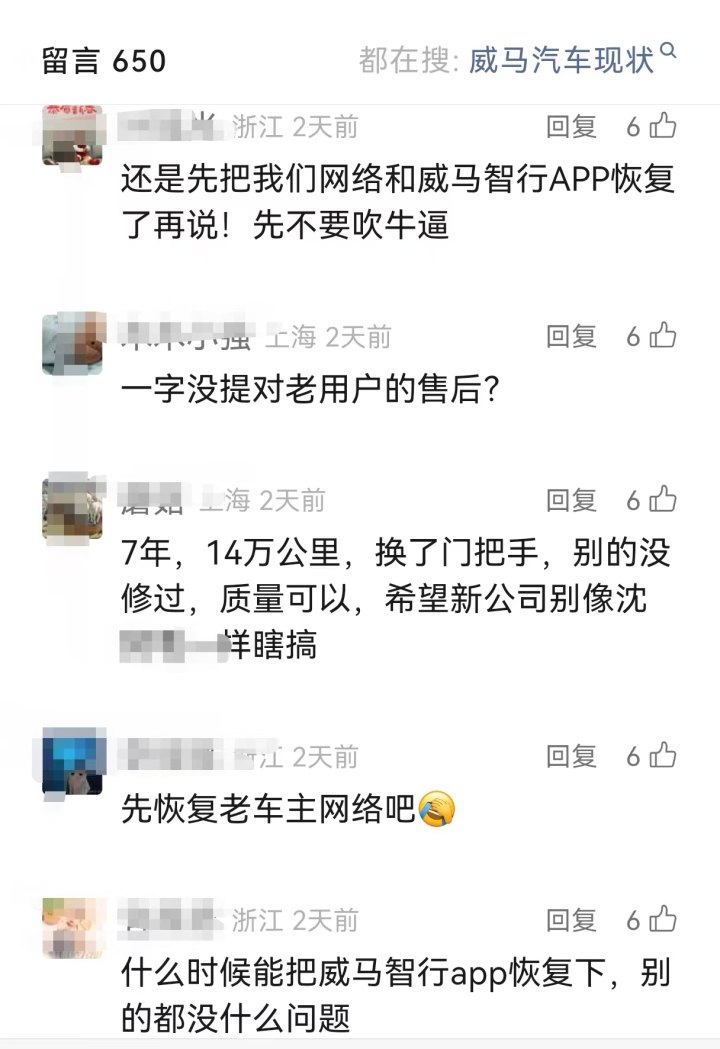The height and width of the screenshot is (1049, 720).
Task: Reply to 一字没提对老用户的售后 comment
Action: point(571,337)
